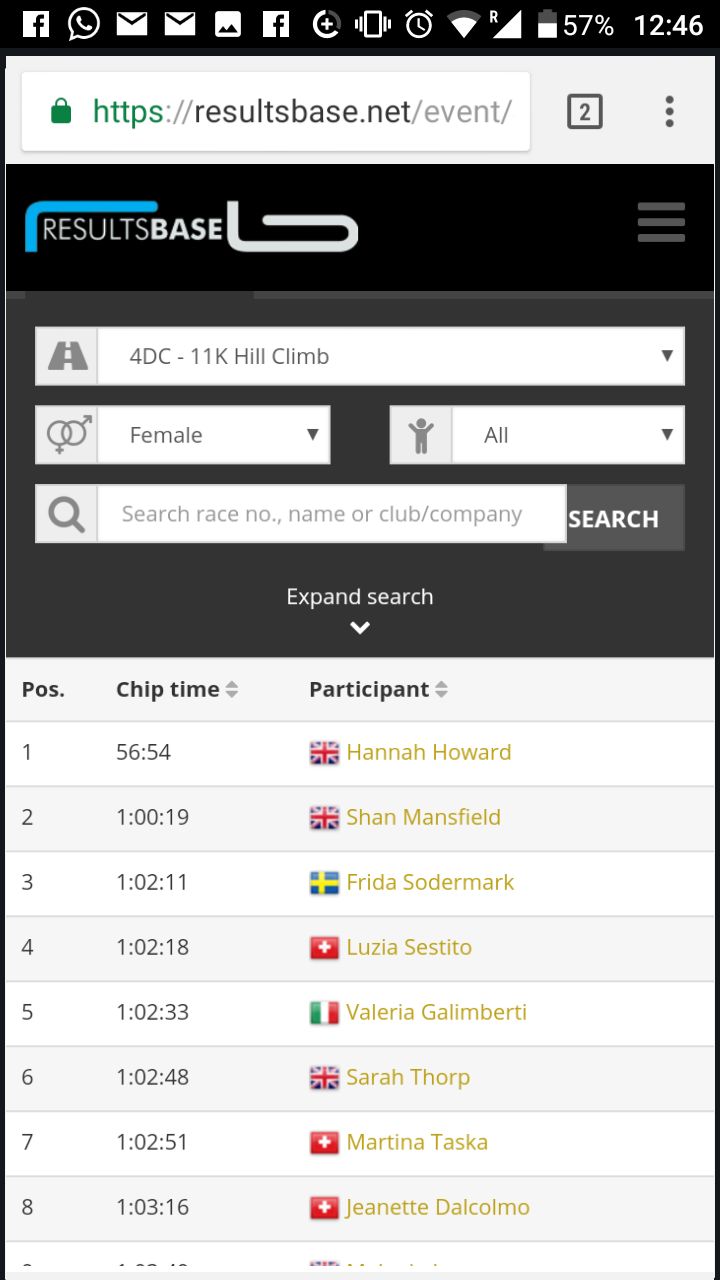
Task: Select Luzia Sestito
Action: coord(409,947)
